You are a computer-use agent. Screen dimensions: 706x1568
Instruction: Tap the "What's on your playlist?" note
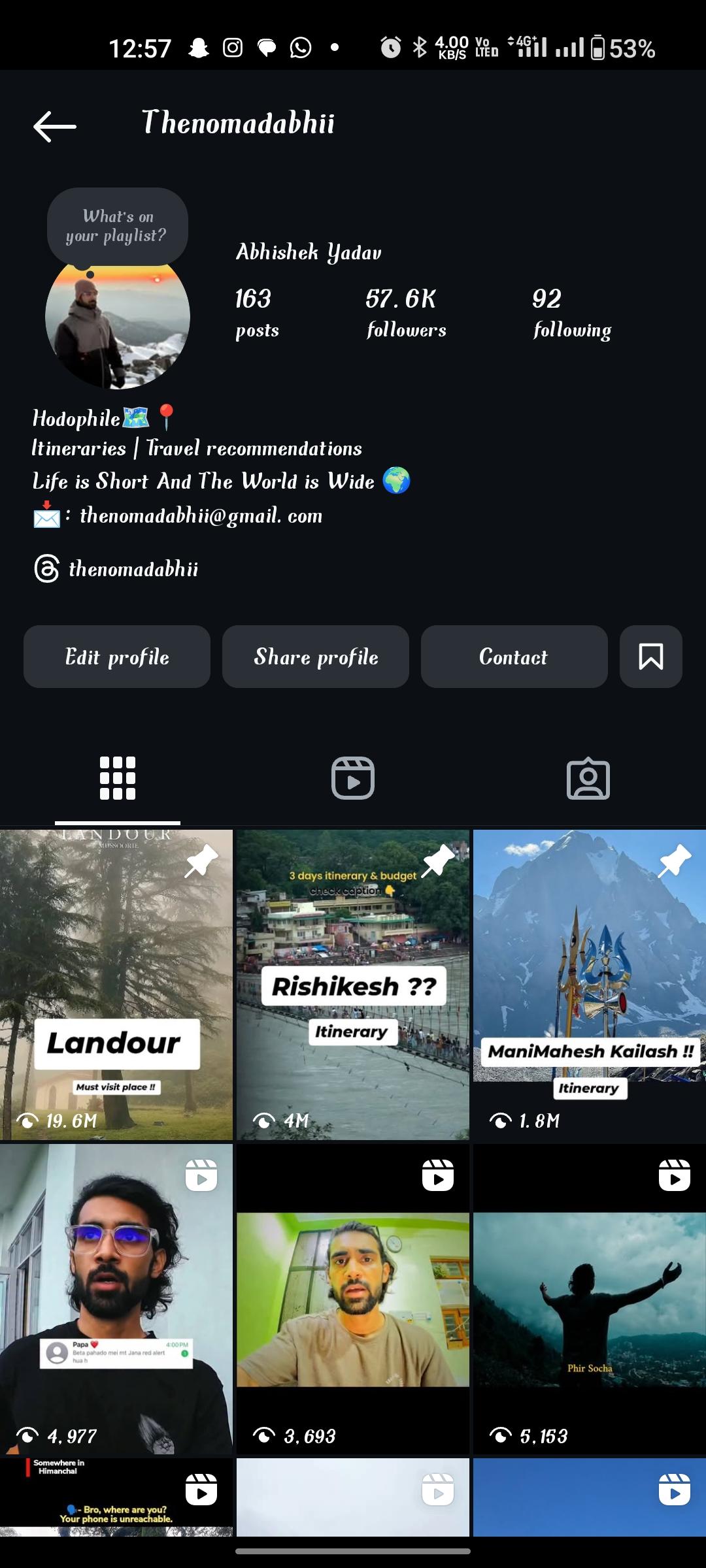tap(117, 226)
